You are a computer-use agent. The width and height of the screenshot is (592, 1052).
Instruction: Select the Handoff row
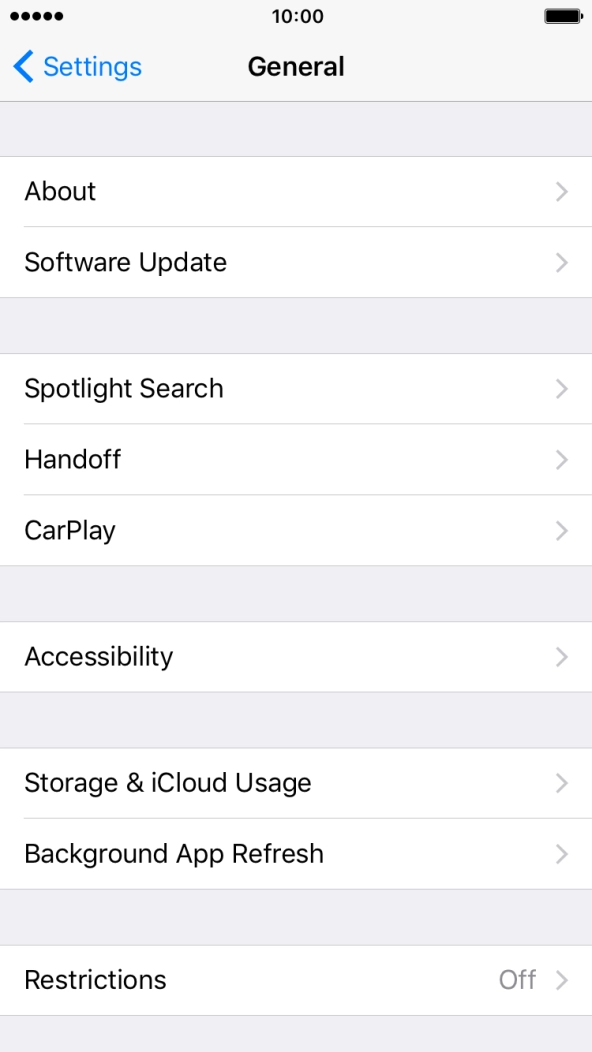click(296, 460)
